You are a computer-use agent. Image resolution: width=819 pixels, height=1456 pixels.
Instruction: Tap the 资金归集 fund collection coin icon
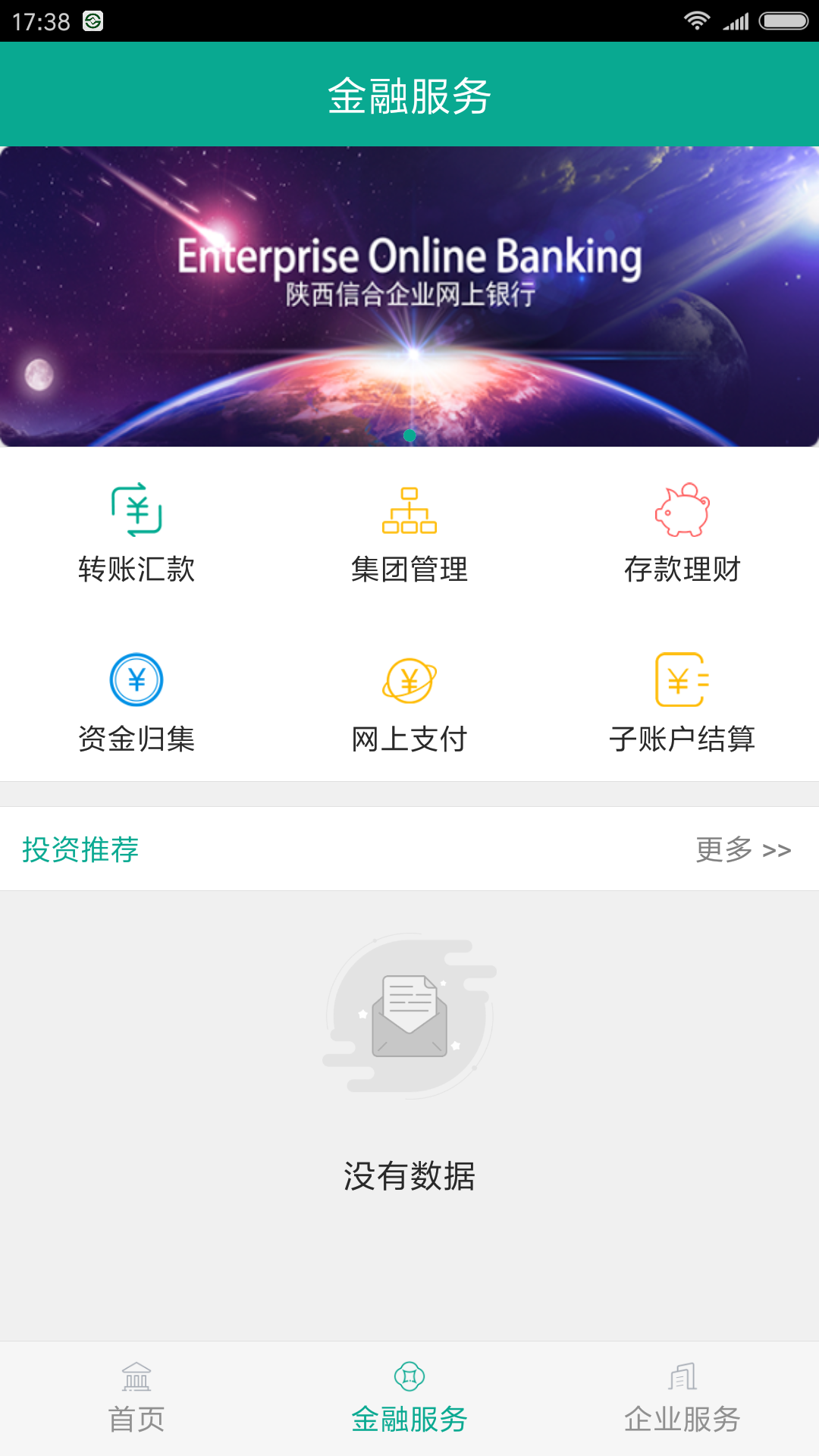(136, 680)
